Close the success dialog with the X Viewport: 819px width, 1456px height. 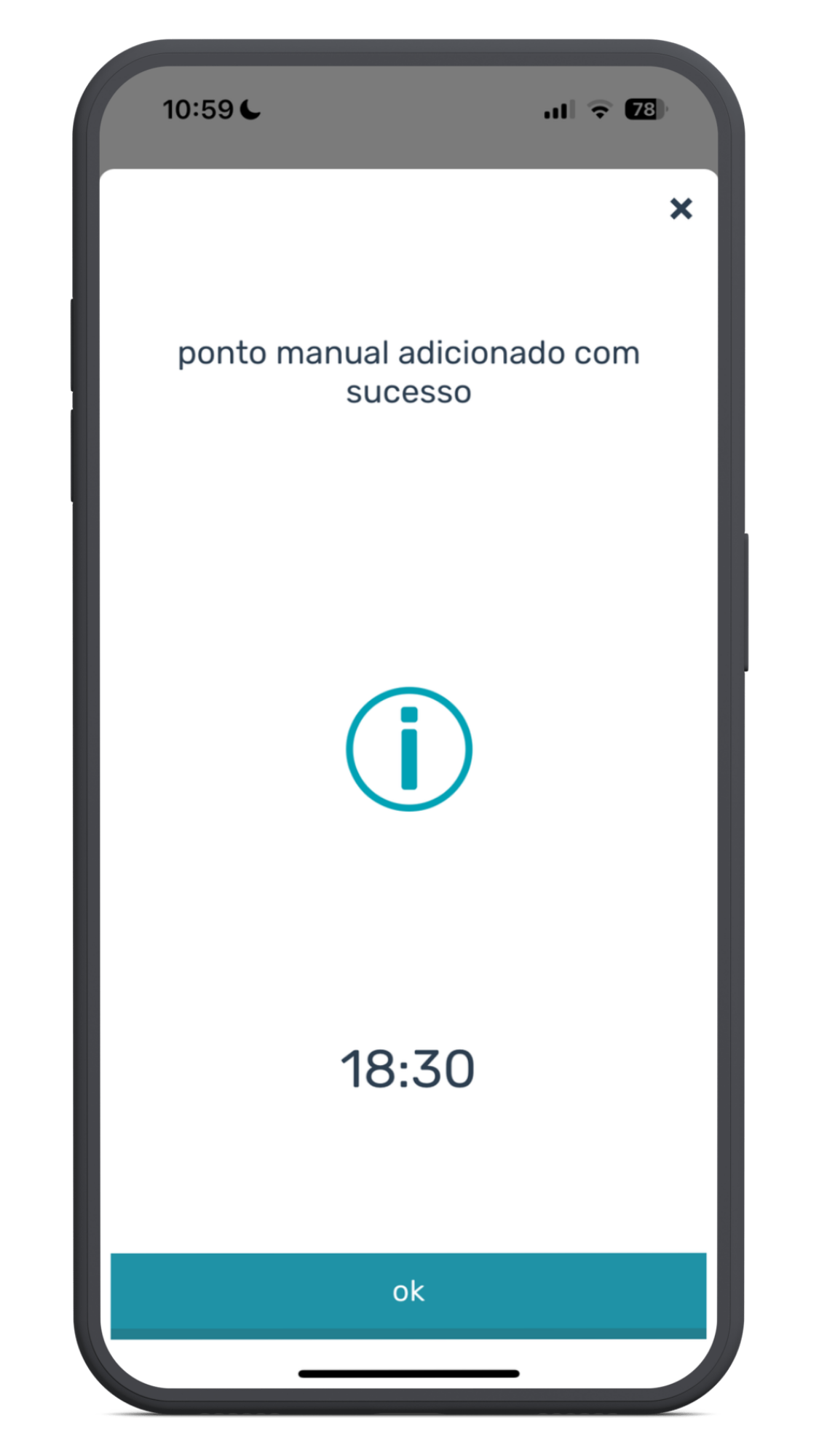pos(681,209)
